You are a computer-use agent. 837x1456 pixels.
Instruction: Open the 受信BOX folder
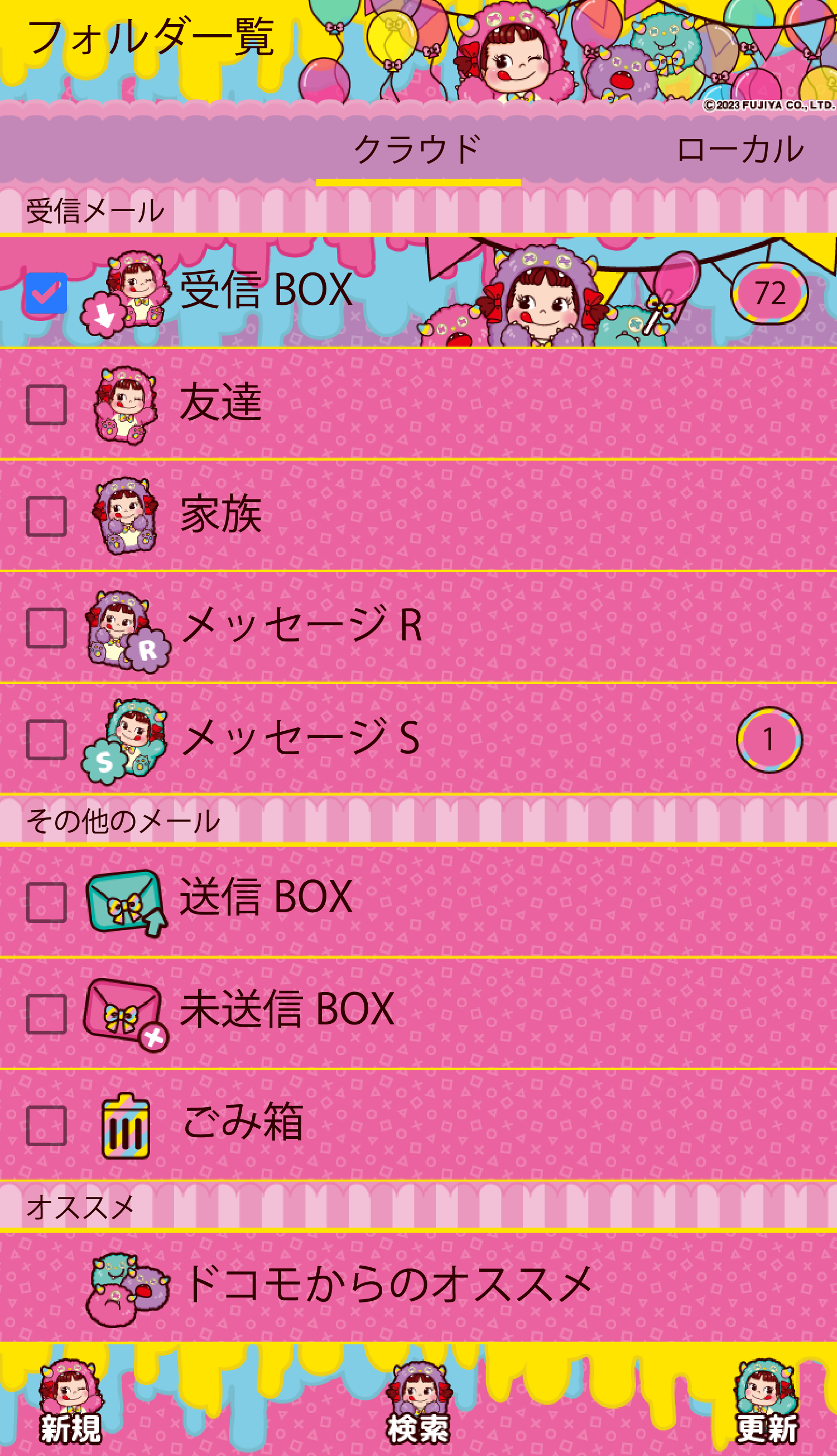click(402, 291)
